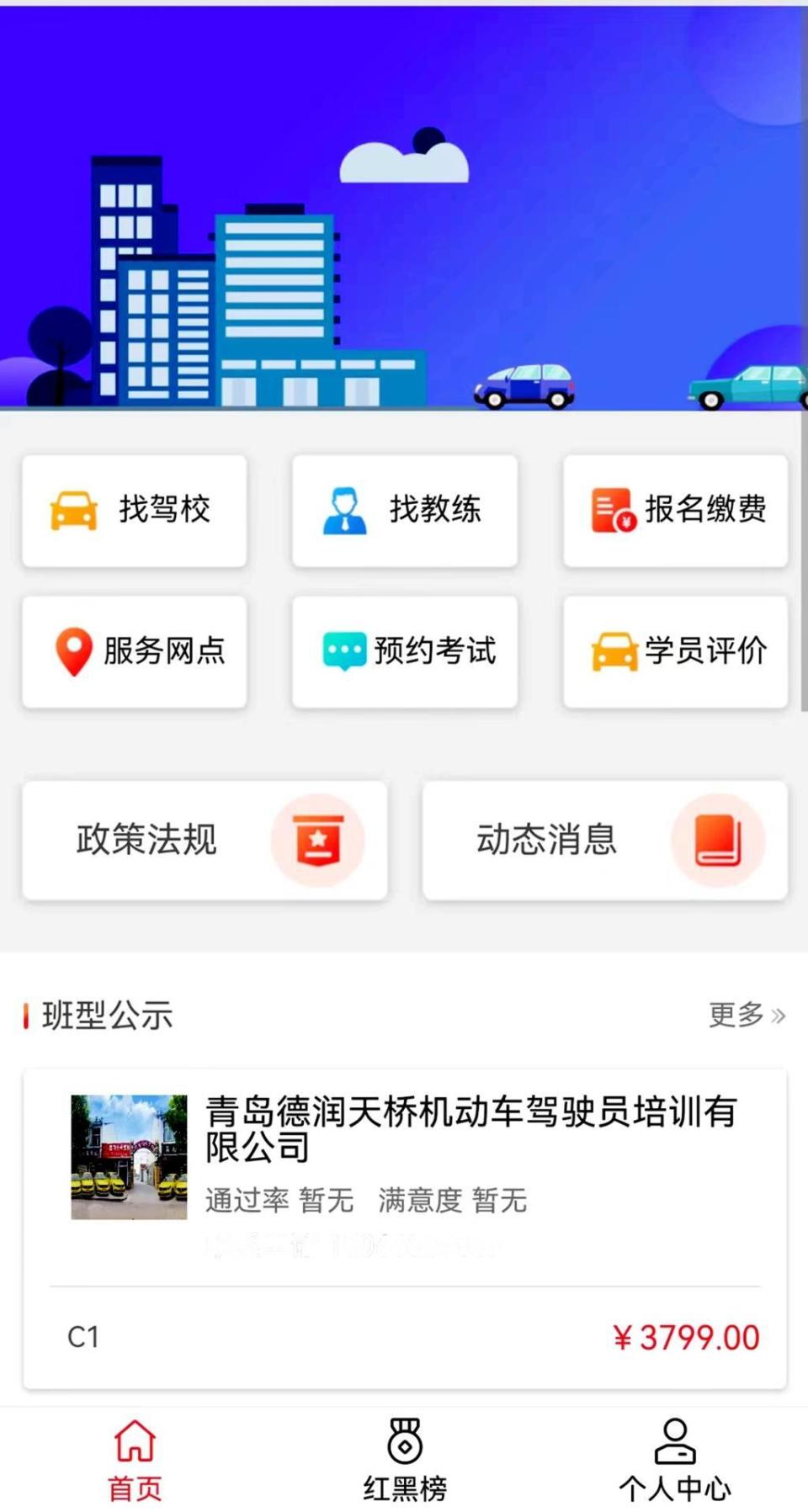Open 找驾校 to find a driving school
Screen dimensions: 808x1512
point(135,510)
